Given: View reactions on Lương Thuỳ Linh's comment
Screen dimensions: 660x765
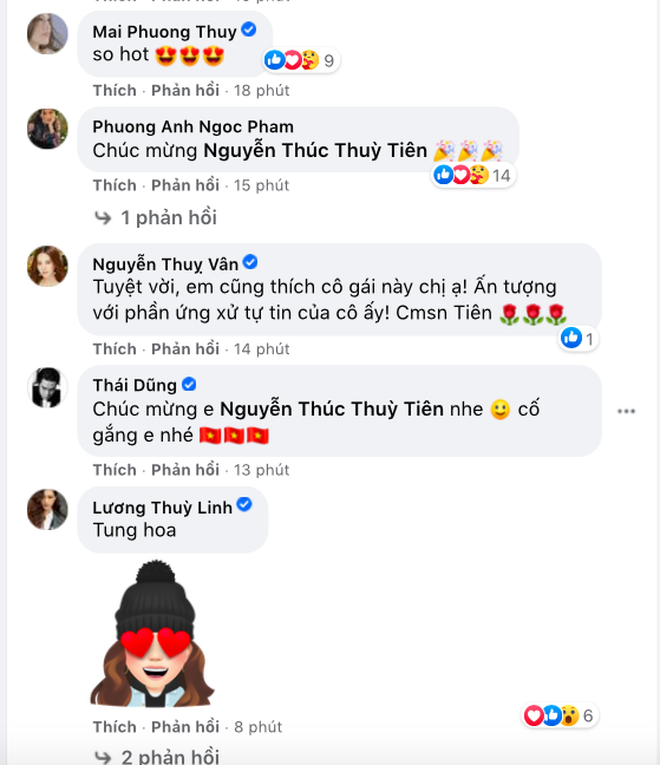Looking at the screenshot, I should [x=560, y=716].
